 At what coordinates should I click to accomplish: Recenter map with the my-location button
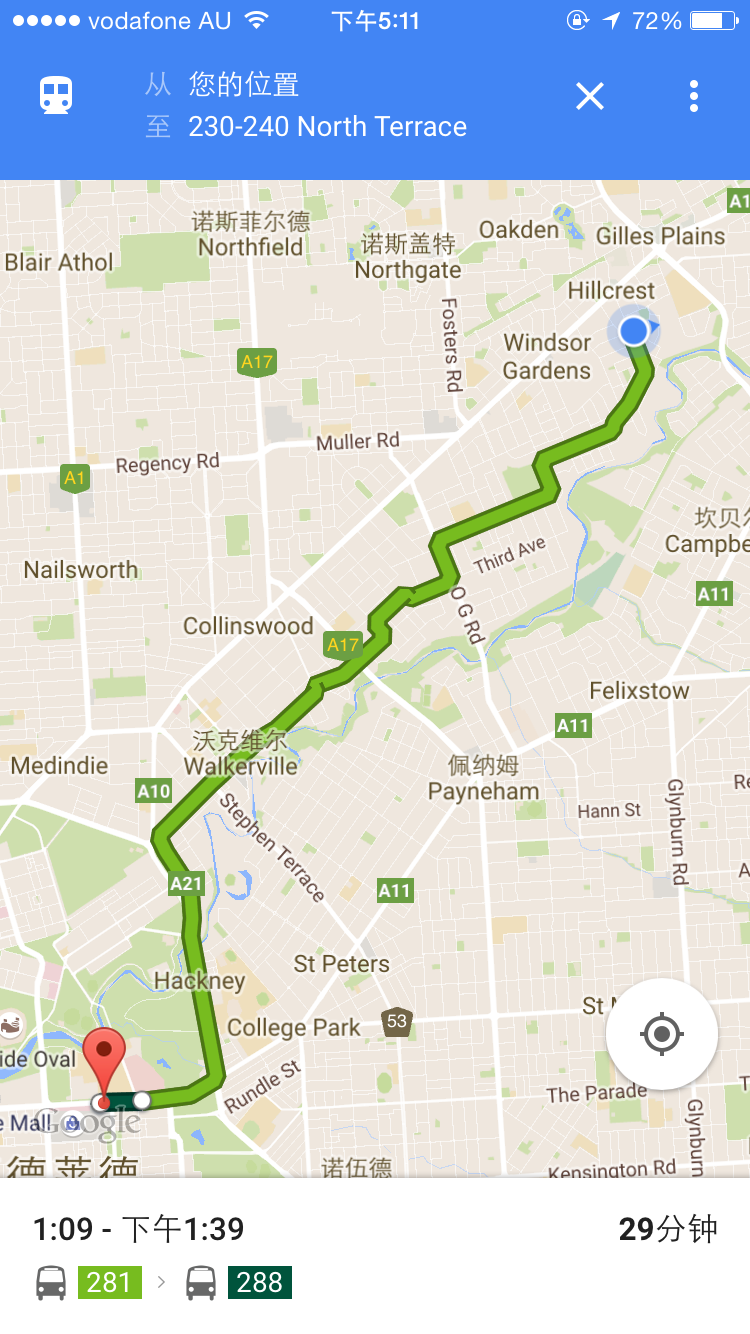click(x=661, y=1033)
